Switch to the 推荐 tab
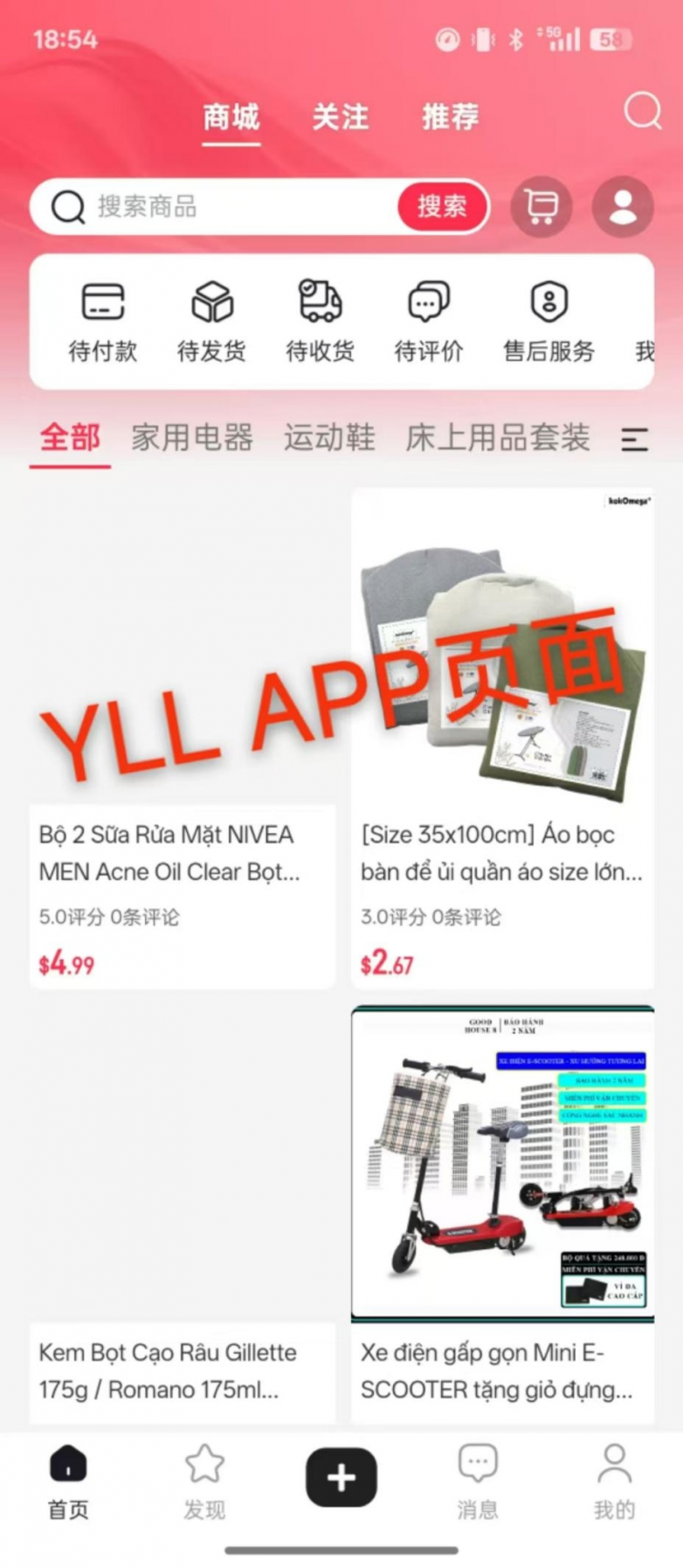This screenshot has width=683, height=1568. 450,116
